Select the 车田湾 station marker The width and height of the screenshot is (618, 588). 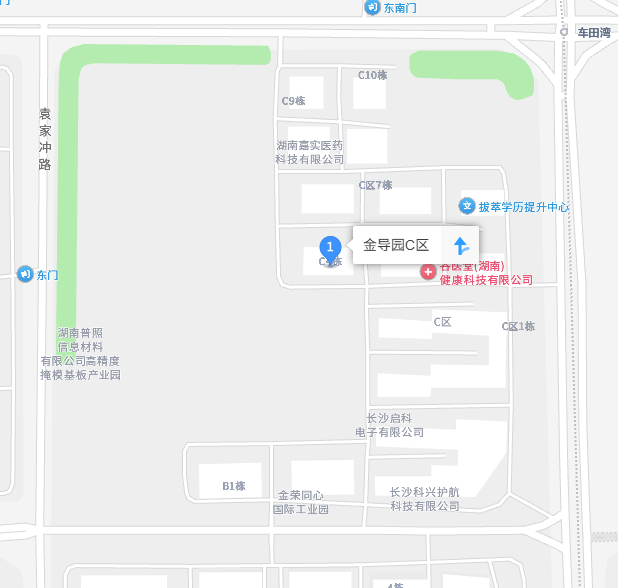coord(565,32)
